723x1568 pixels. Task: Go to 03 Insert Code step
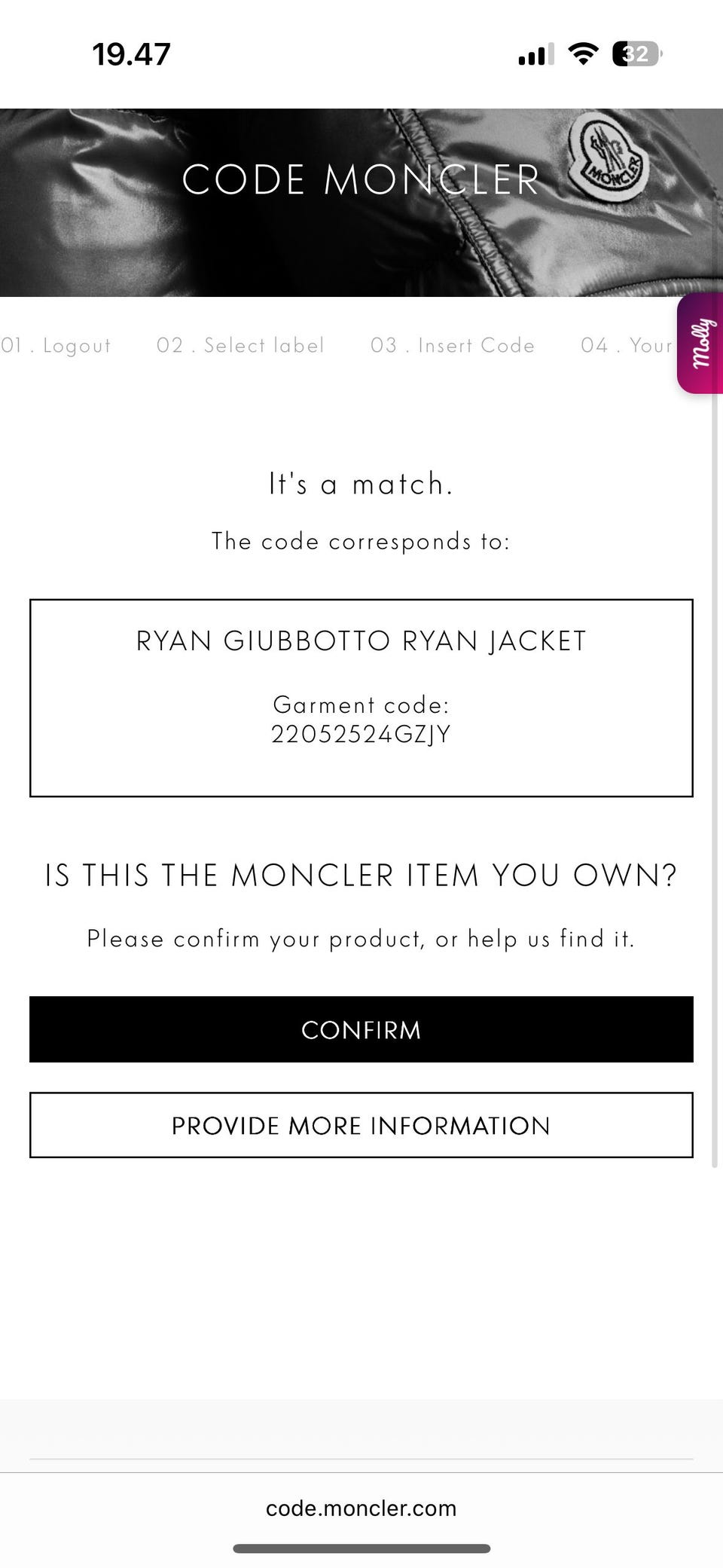[453, 345]
